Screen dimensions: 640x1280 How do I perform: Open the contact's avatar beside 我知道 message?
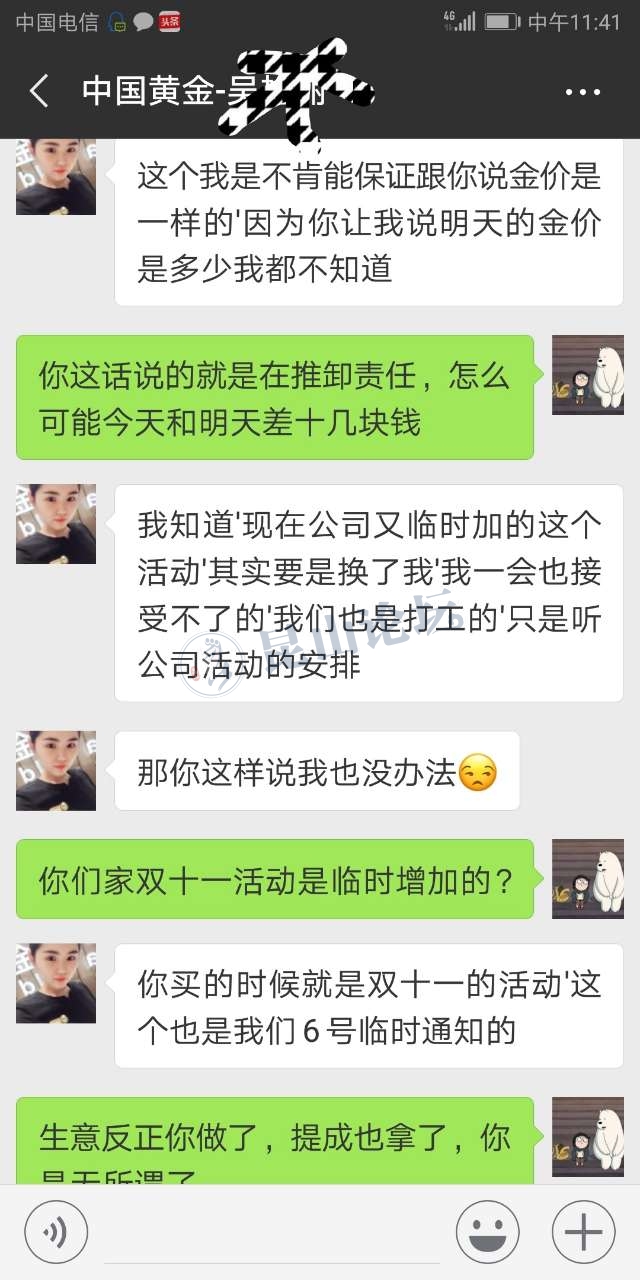(x=56, y=524)
